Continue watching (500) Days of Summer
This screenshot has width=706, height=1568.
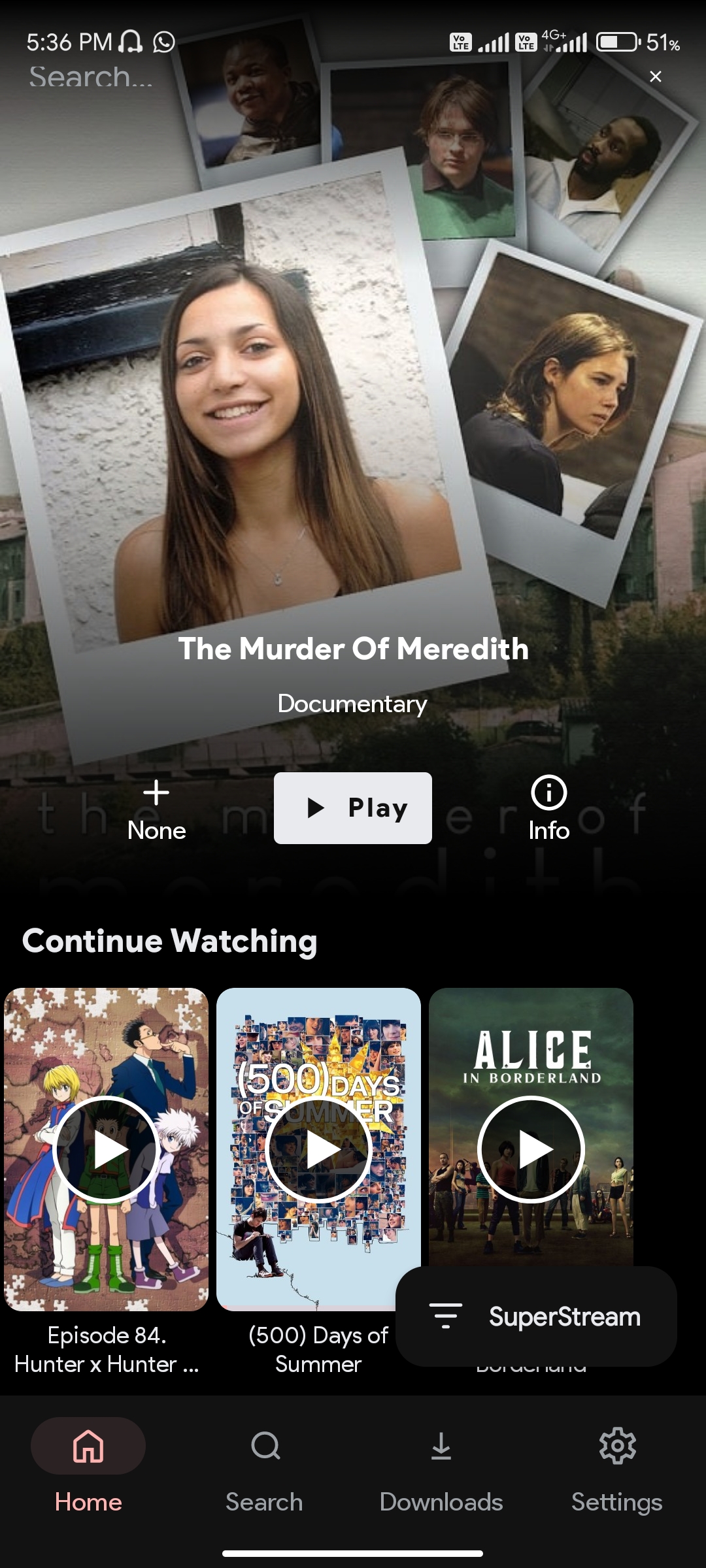coord(318,1149)
